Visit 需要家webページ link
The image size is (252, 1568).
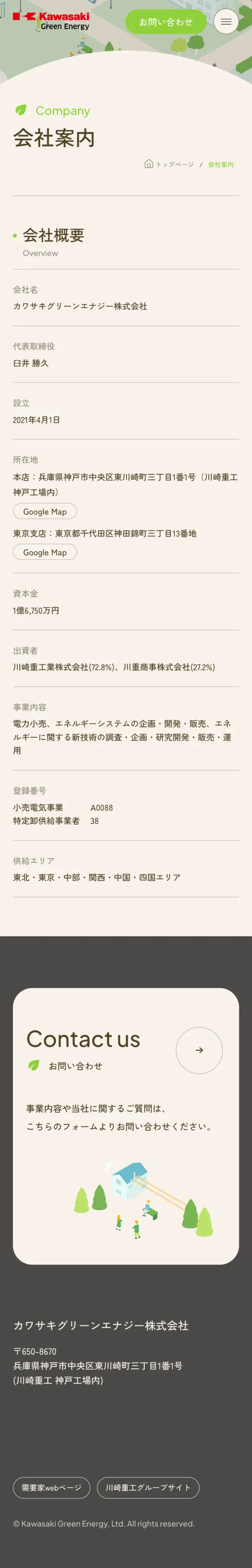[x=52, y=1488]
